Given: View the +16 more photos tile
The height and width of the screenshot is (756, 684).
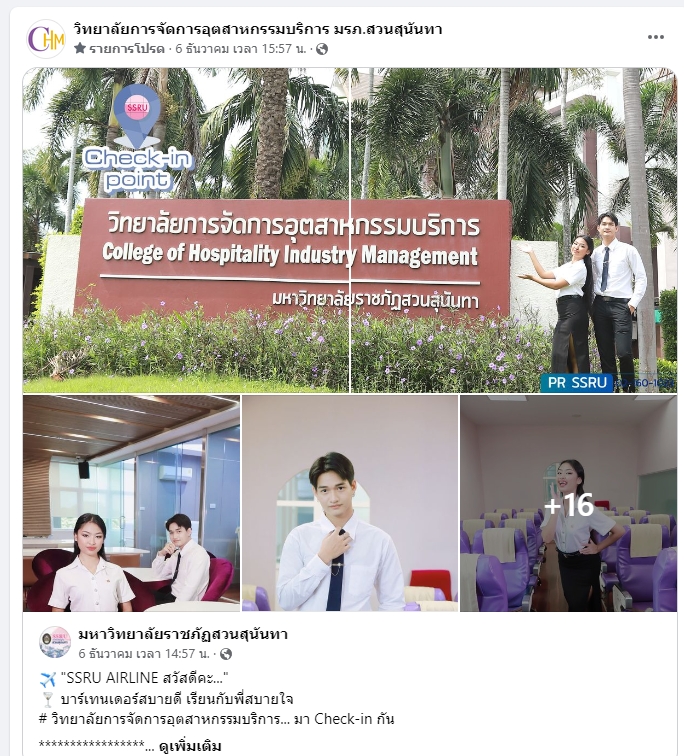Looking at the screenshot, I should point(568,503).
